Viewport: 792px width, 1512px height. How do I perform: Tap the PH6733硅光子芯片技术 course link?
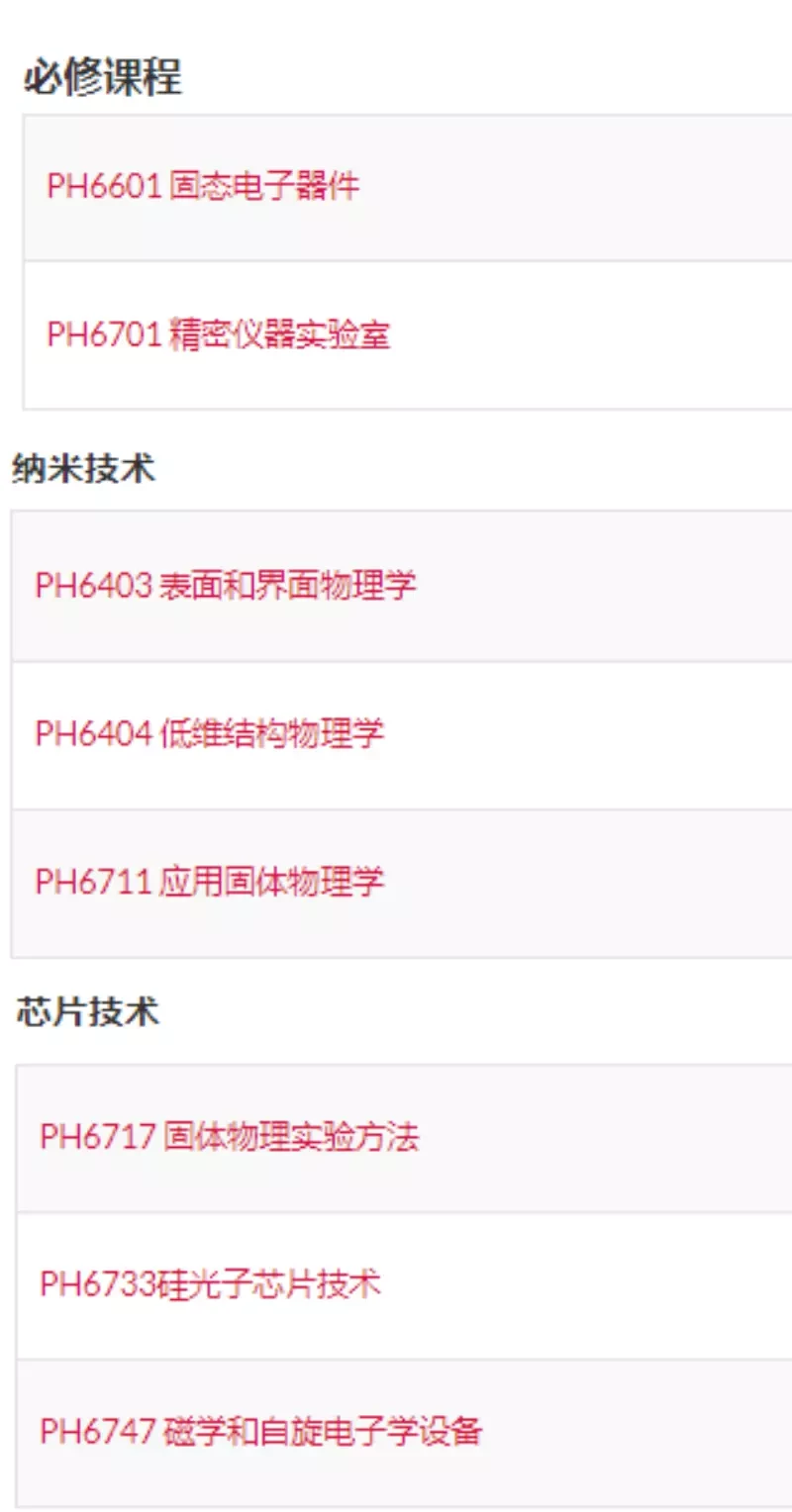tap(211, 1284)
